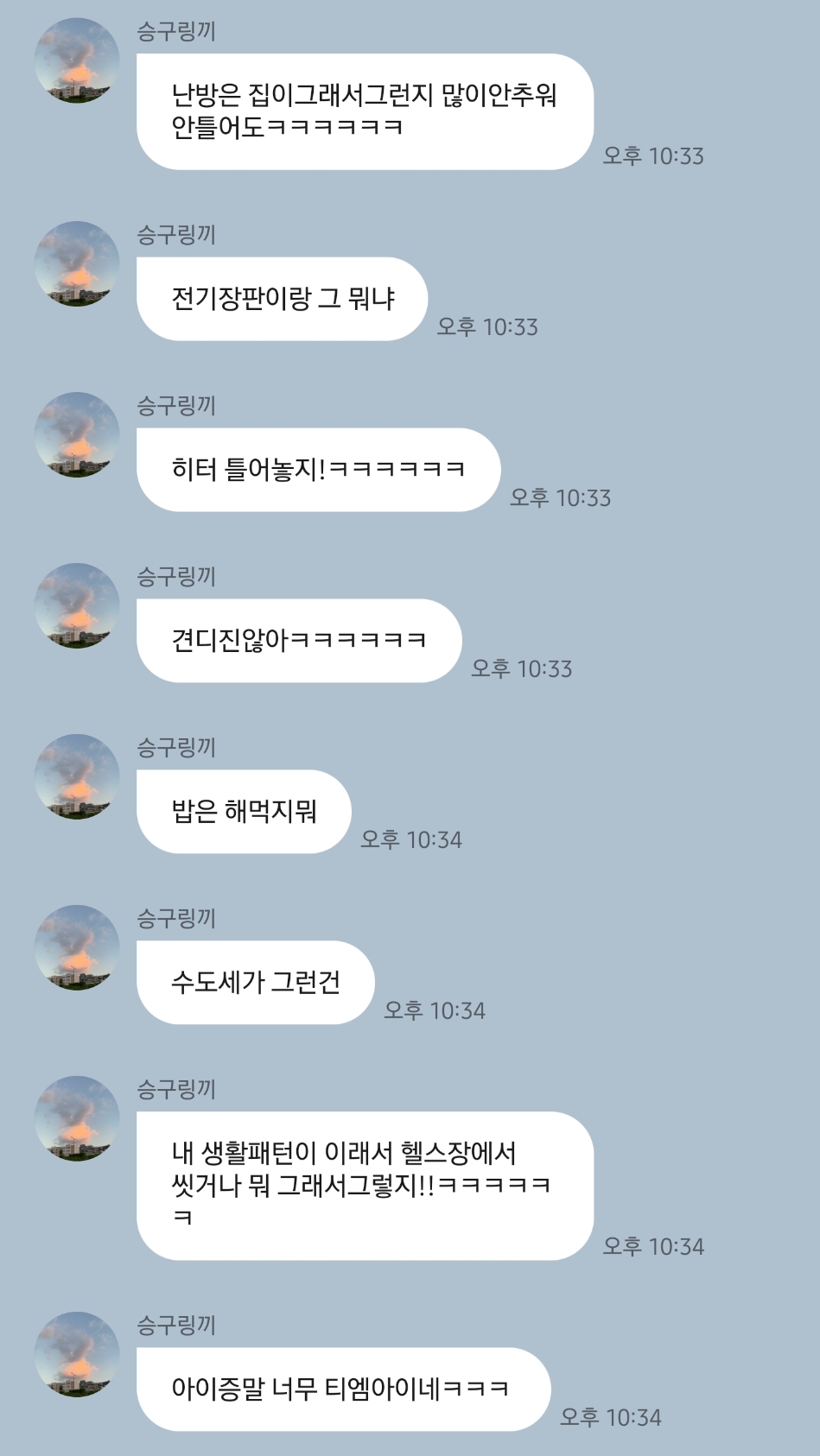Open 승구링끼's profile photo beside the 난방은 message
The height and width of the screenshot is (1456, 820).
point(77,60)
